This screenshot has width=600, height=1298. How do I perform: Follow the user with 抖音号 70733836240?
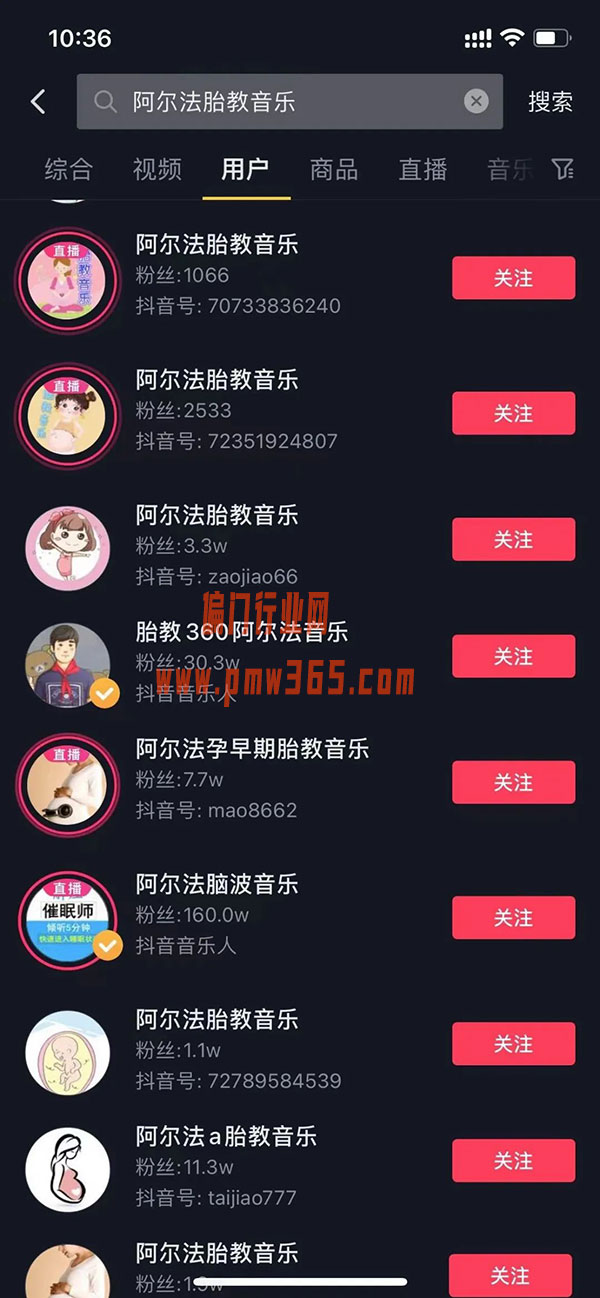(x=513, y=278)
